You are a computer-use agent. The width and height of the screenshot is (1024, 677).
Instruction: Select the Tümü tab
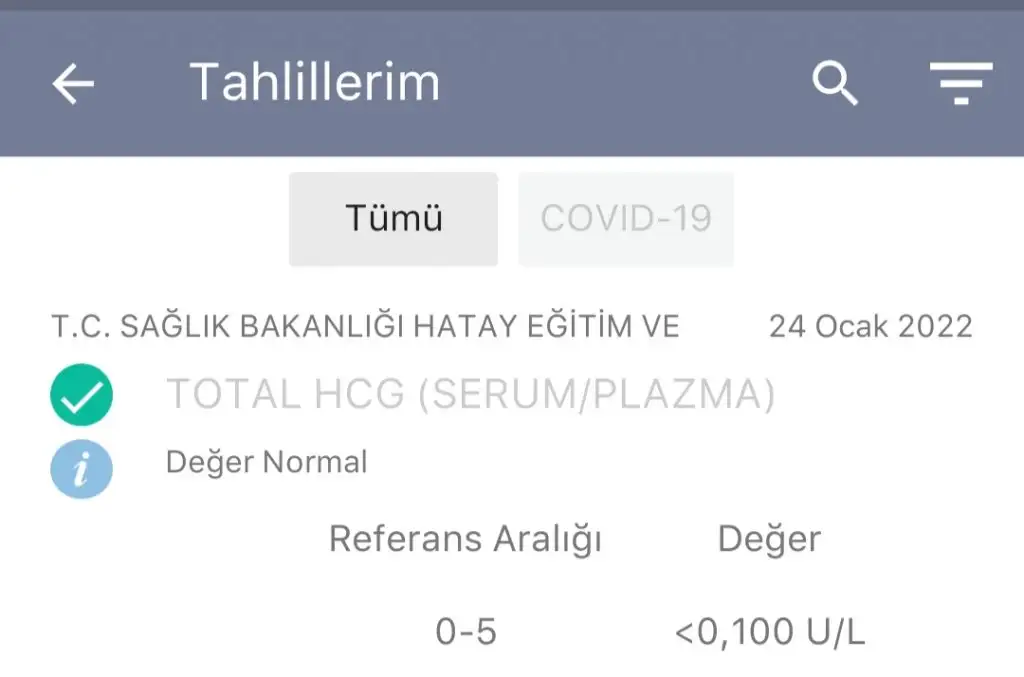coord(393,219)
